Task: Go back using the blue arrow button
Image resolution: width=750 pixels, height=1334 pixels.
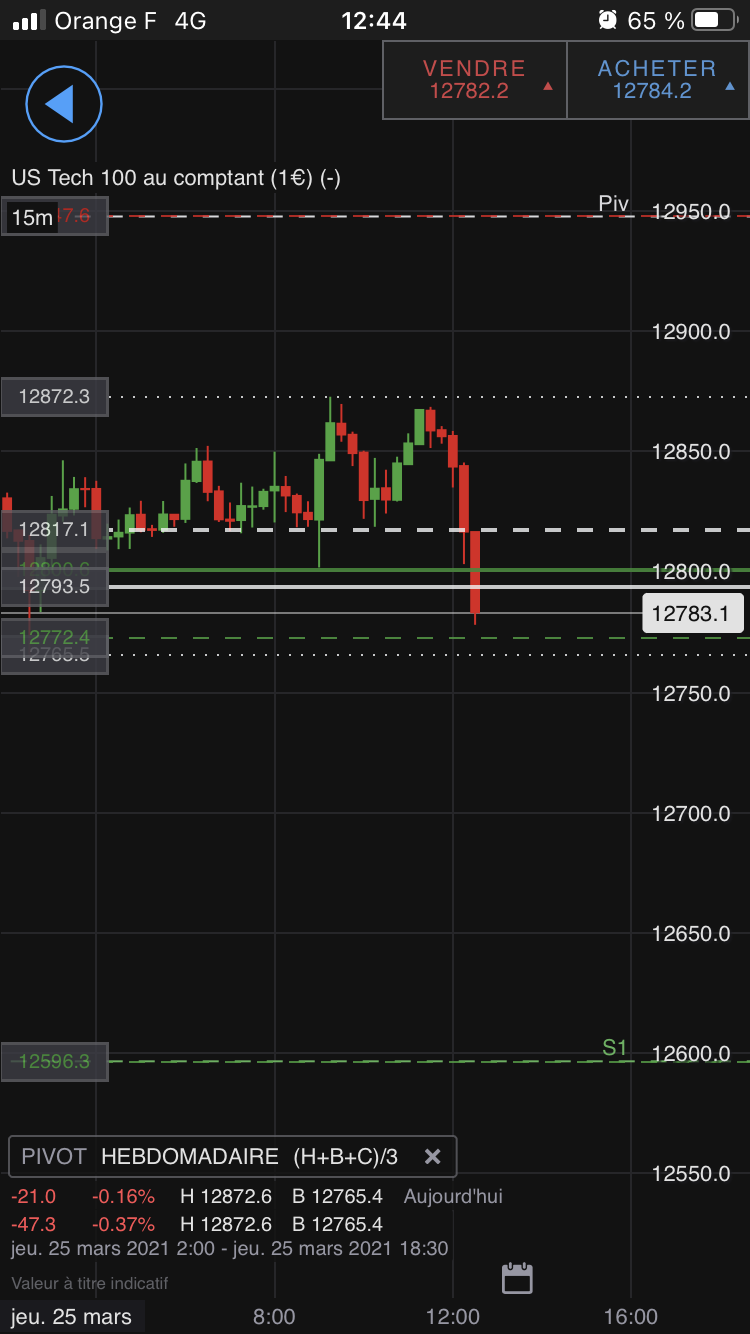Action: pyautogui.click(x=64, y=104)
